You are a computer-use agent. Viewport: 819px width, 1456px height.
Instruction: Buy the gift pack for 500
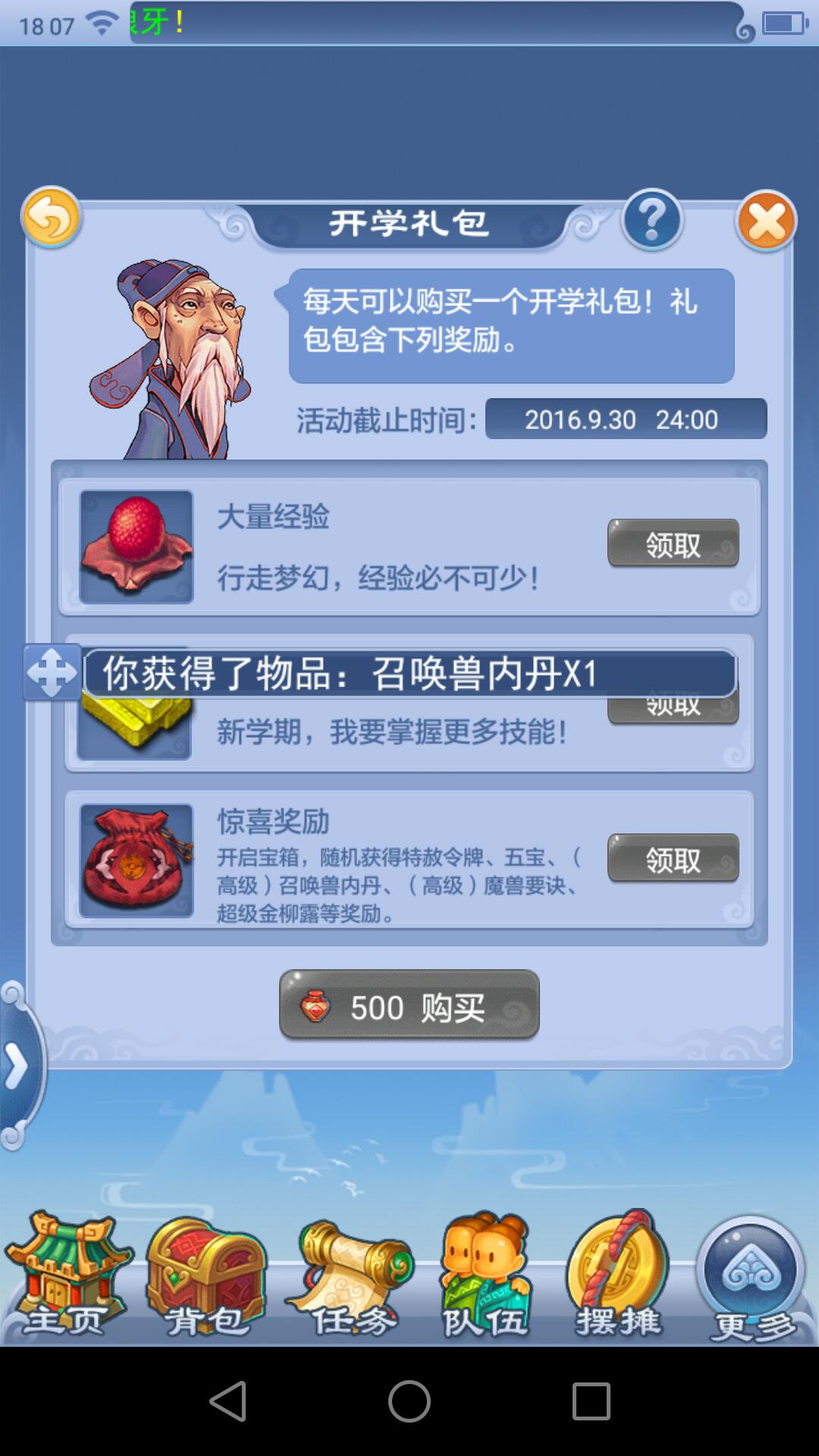click(409, 1006)
